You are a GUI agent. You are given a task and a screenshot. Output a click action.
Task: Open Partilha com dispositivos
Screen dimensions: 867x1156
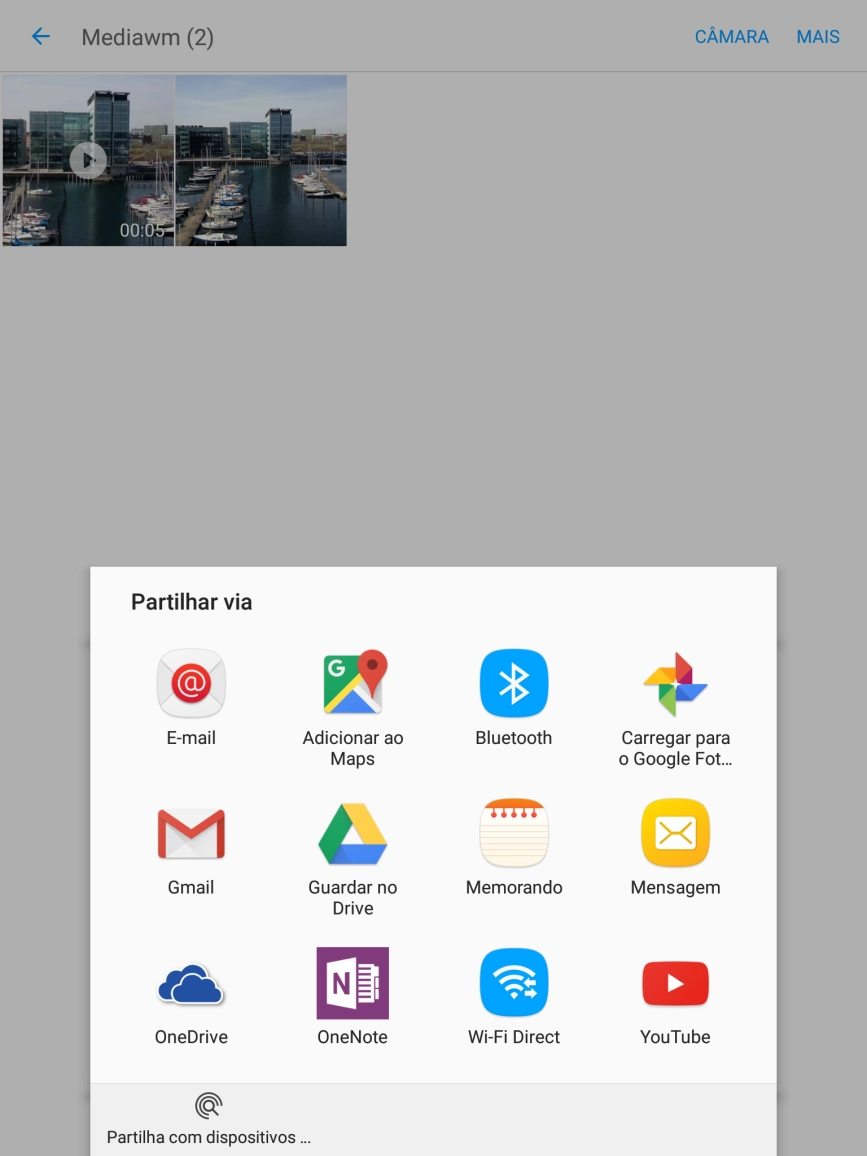click(208, 1118)
